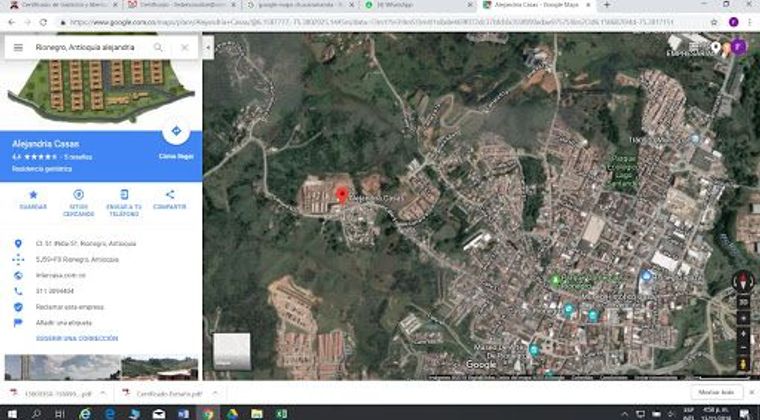Share the place via Compartir
Screen dimensions: 760x420
pos(170,200)
